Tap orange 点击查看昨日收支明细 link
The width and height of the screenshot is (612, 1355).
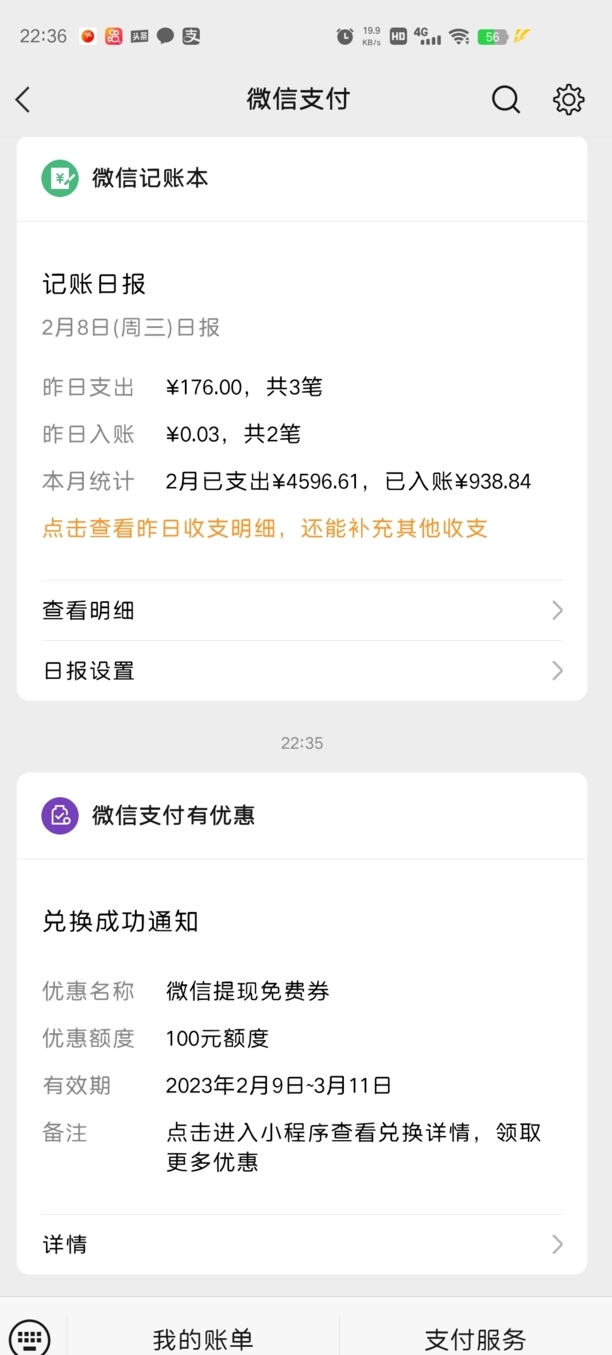265,528
